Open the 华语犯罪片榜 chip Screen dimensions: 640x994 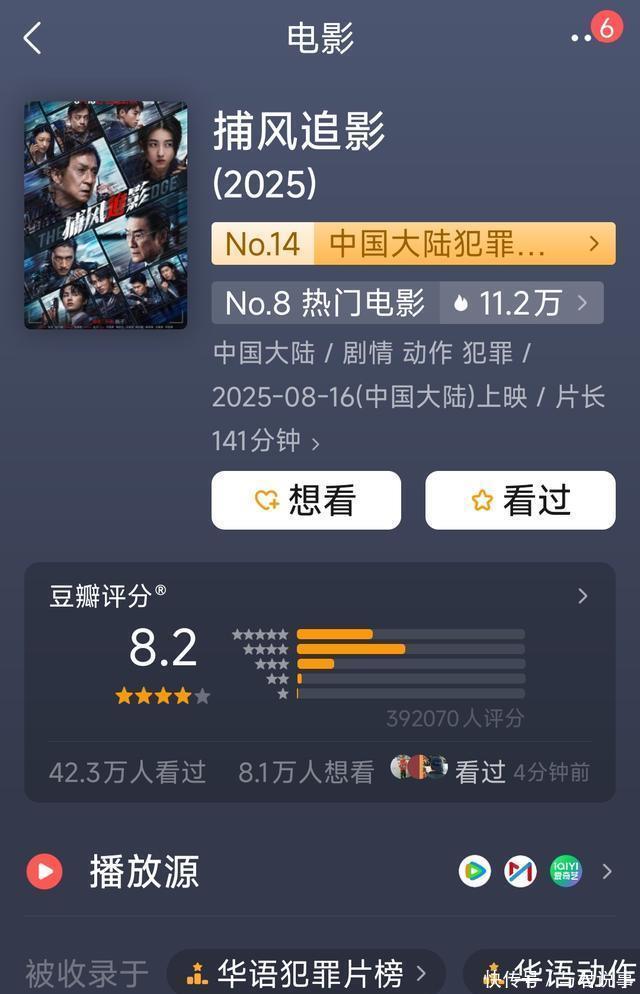(x=306, y=972)
